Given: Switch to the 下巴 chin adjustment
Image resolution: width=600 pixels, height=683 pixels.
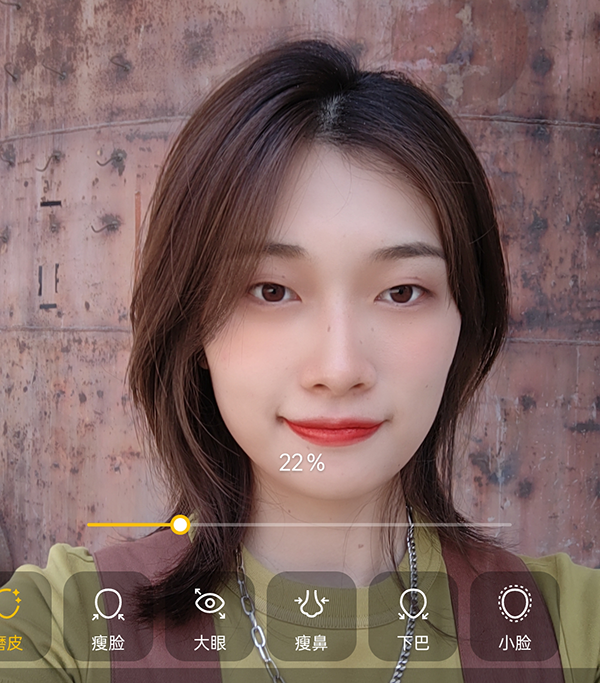Looking at the screenshot, I should tap(413, 617).
